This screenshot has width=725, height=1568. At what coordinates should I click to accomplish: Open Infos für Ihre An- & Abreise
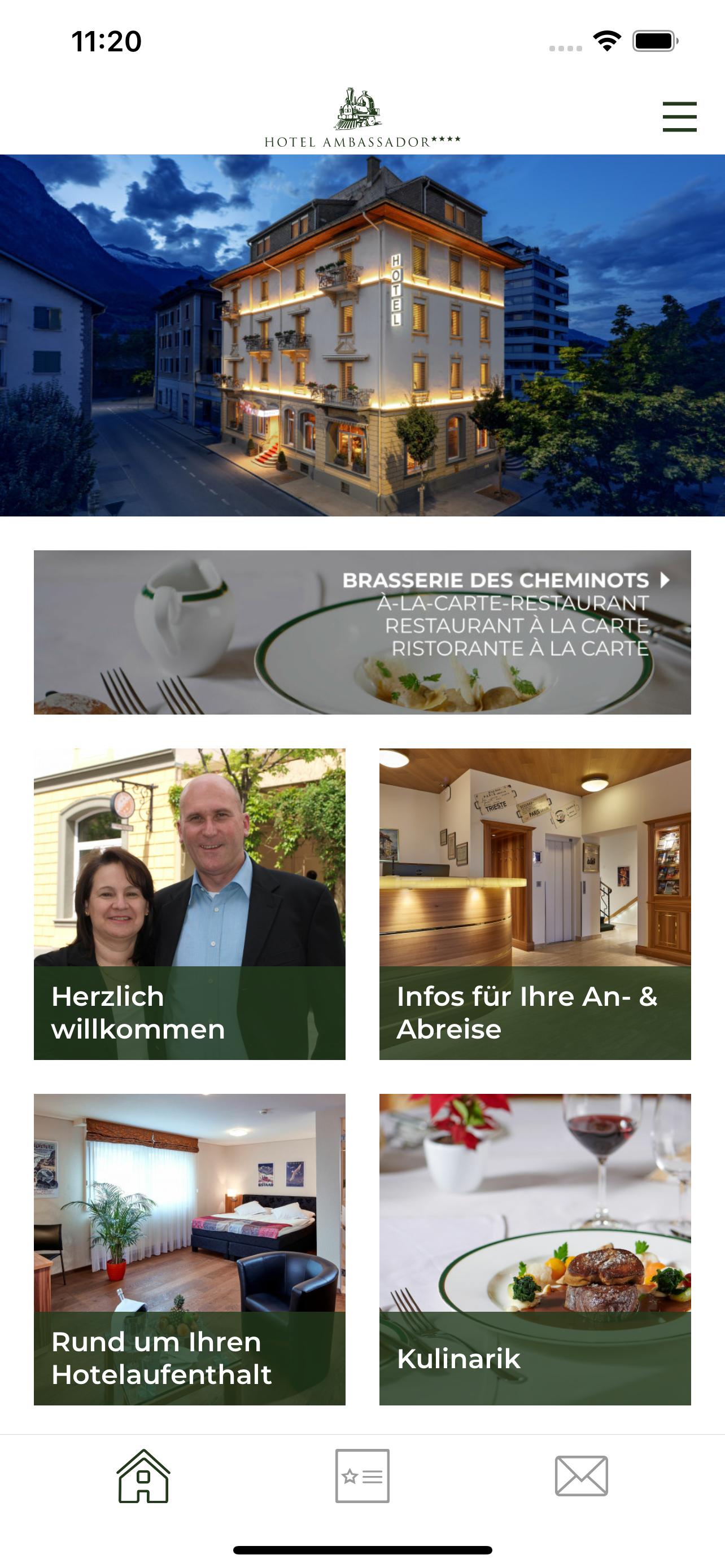tap(535, 904)
